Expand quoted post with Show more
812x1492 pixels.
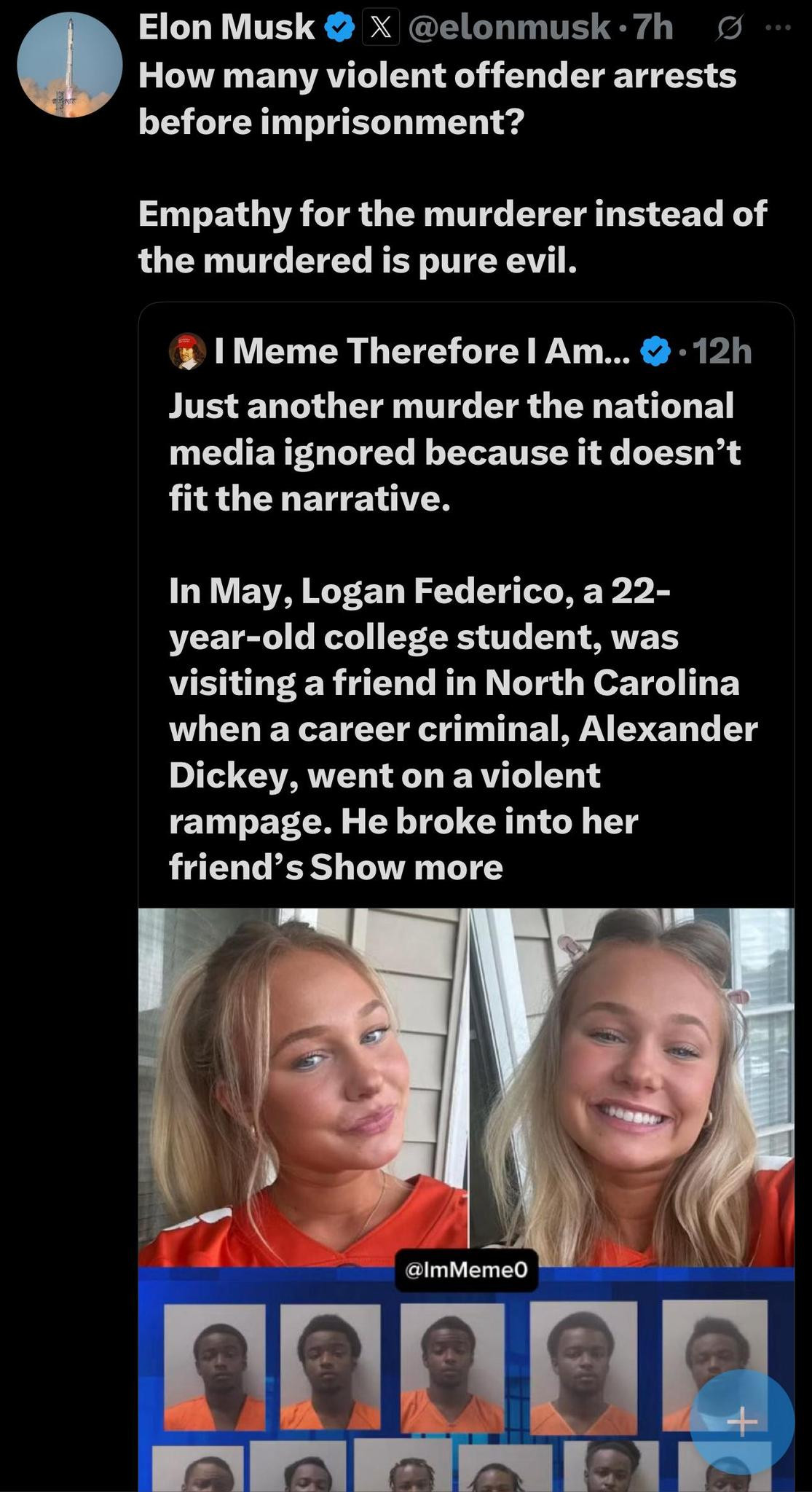click(x=406, y=867)
